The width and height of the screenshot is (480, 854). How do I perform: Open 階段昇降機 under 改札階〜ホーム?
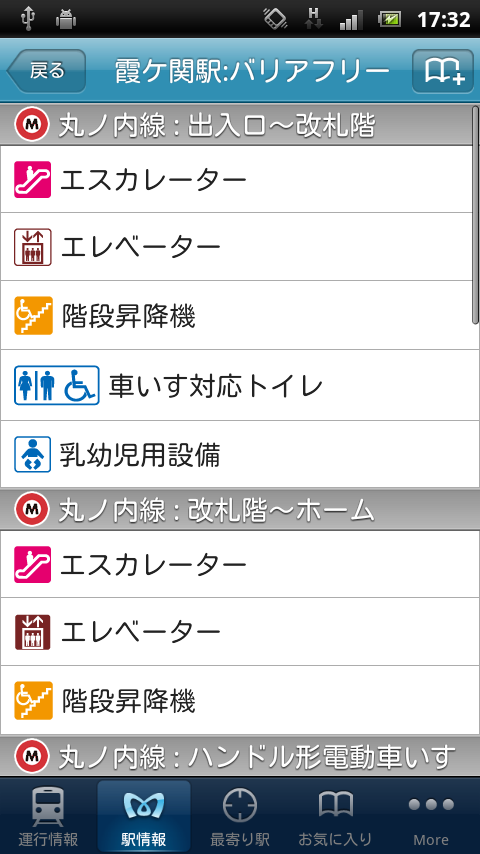240,700
